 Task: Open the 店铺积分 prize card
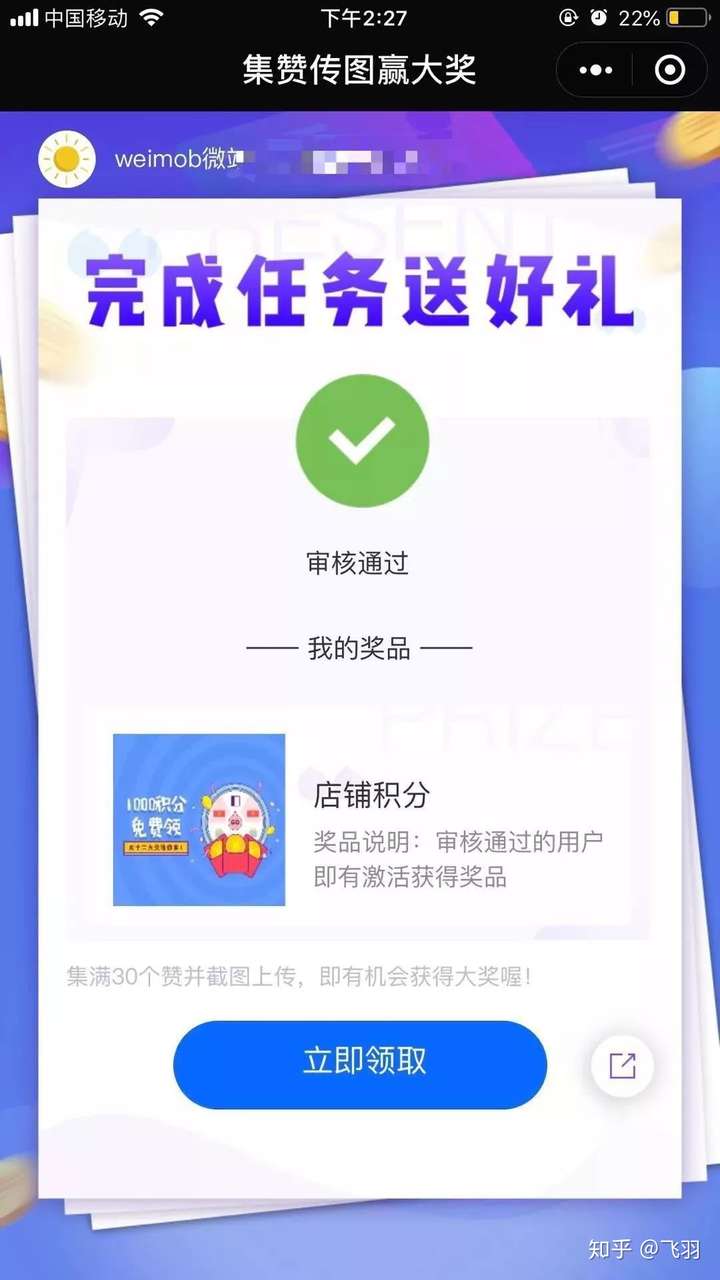pyautogui.click(x=358, y=820)
